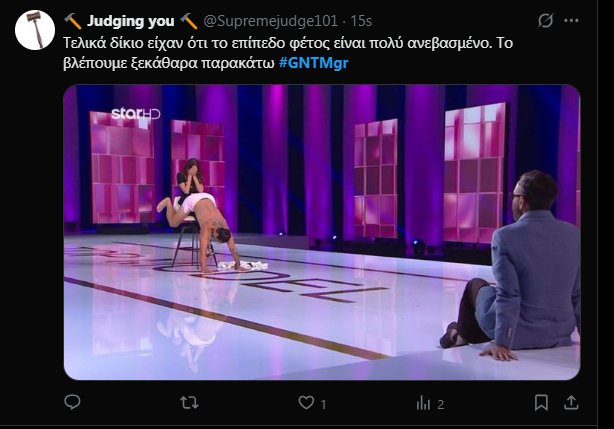Image resolution: width=614 pixels, height=429 pixels.
Task: Reply to this tweet
Action: (72, 403)
